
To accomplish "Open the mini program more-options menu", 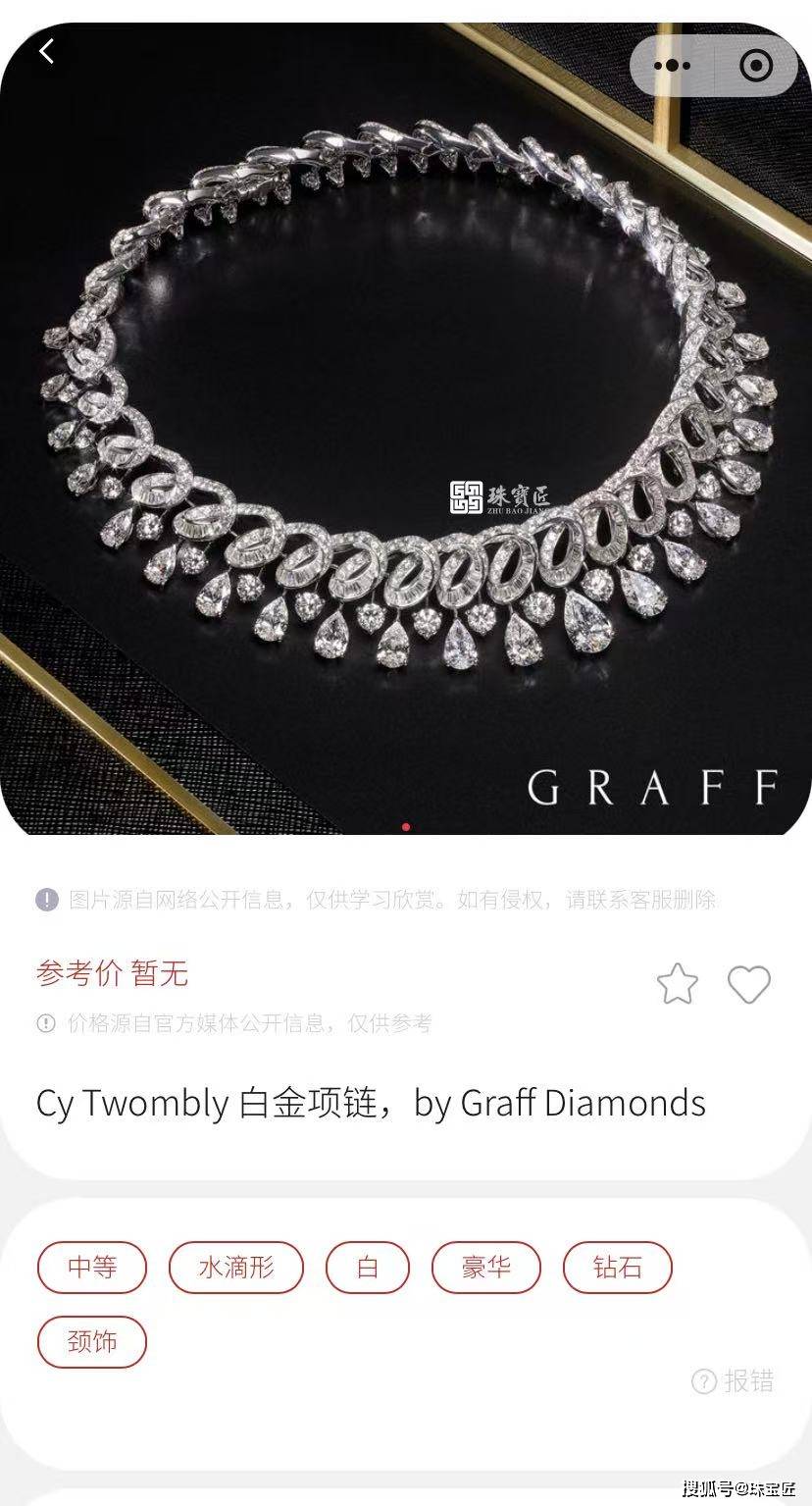I will click(x=672, y=66).
